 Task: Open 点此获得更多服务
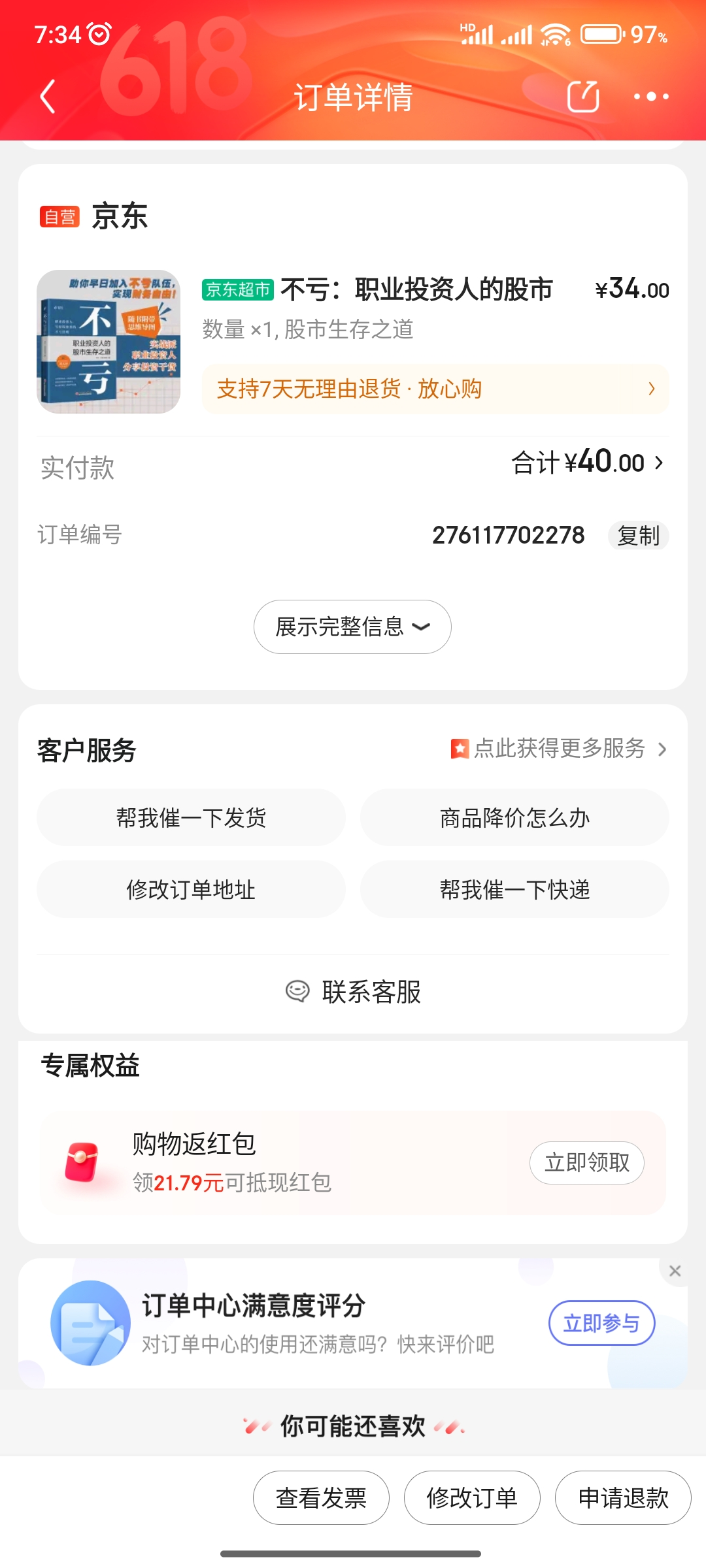tap(560, 749)
